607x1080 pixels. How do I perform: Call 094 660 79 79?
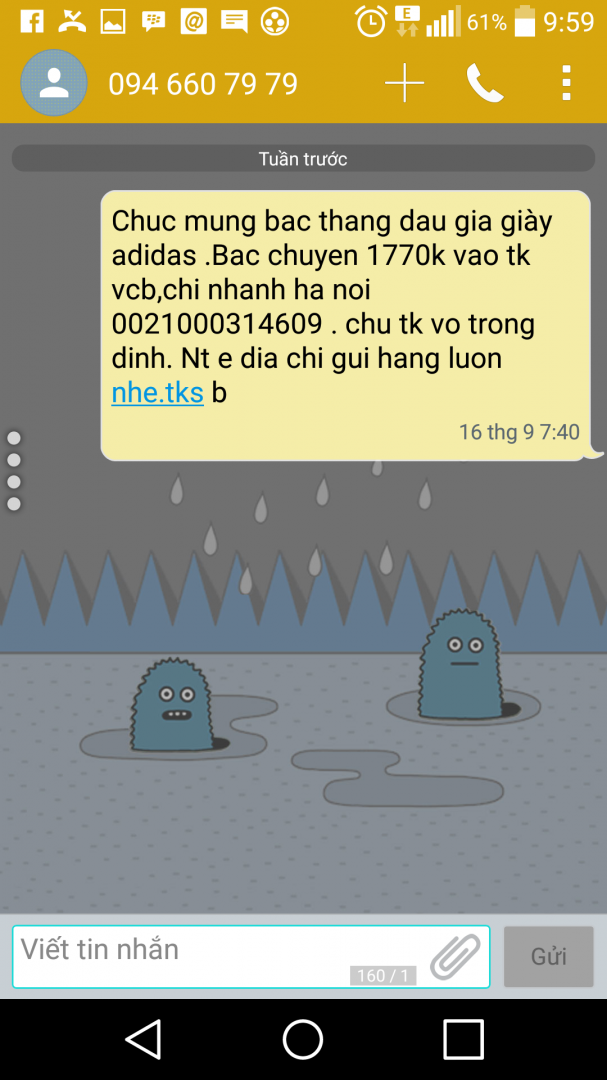point(485,83)
